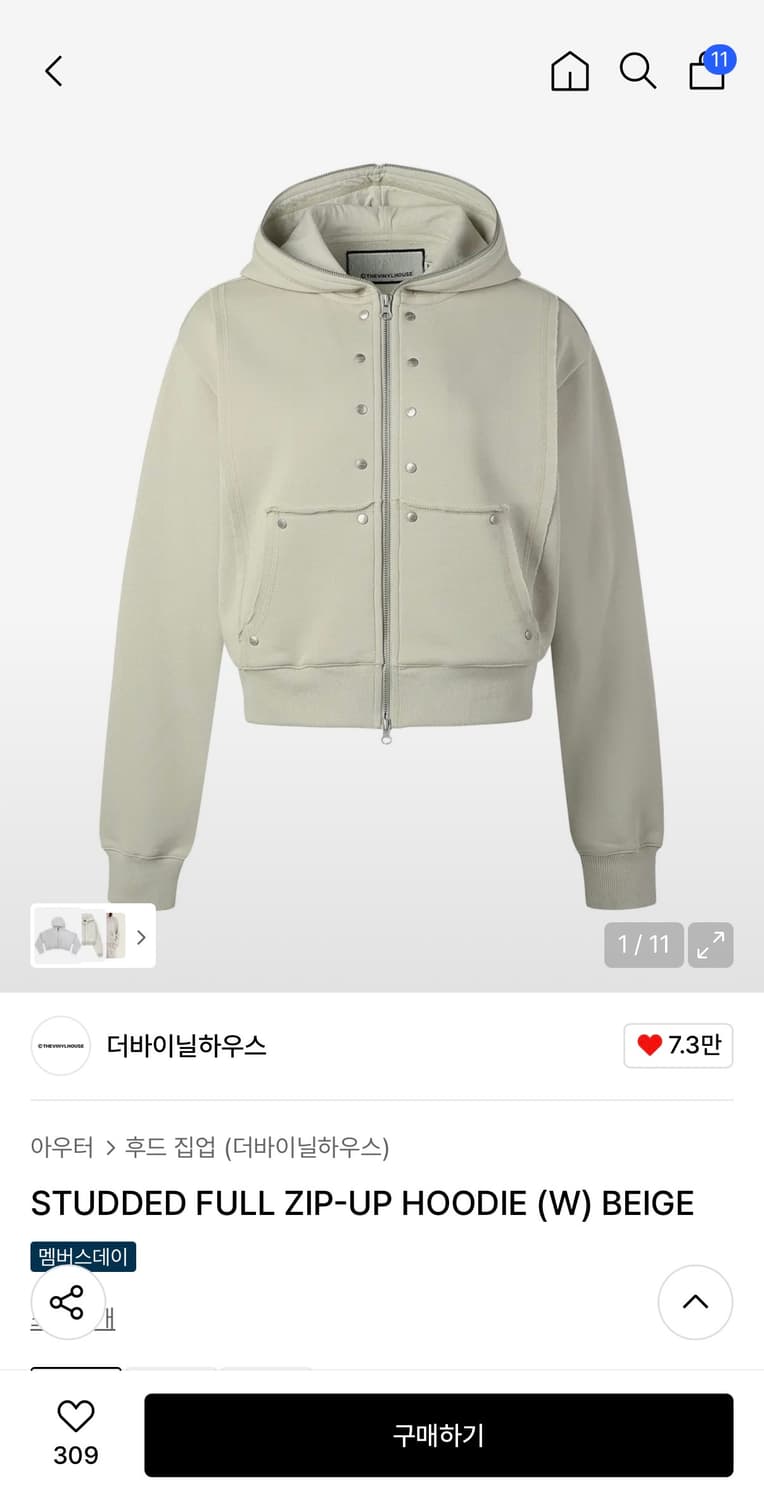Open the shopping cart with 11 items
The width and height of the screenshot is (764, 1500).
(x=707, y=73)
